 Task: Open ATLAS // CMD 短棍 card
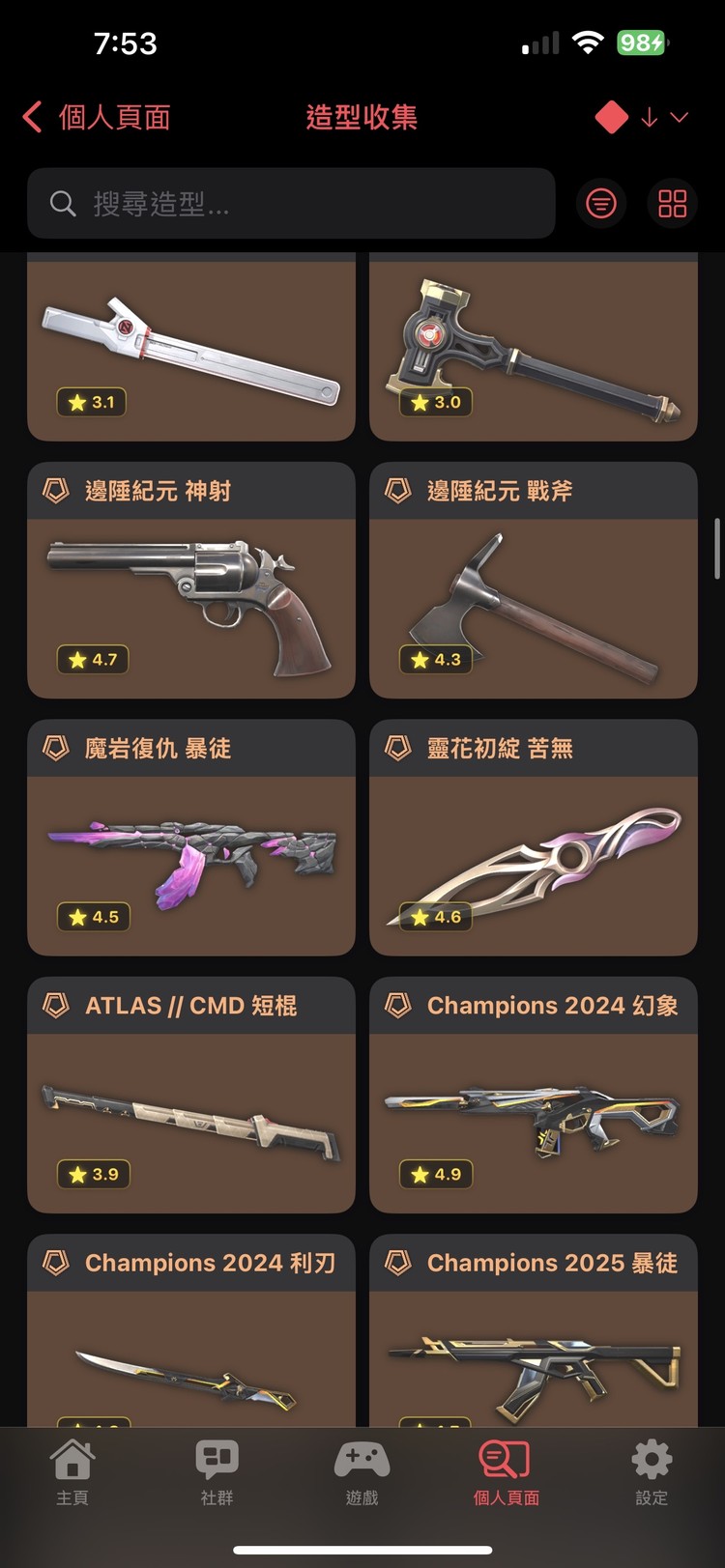click(190, 1095)
